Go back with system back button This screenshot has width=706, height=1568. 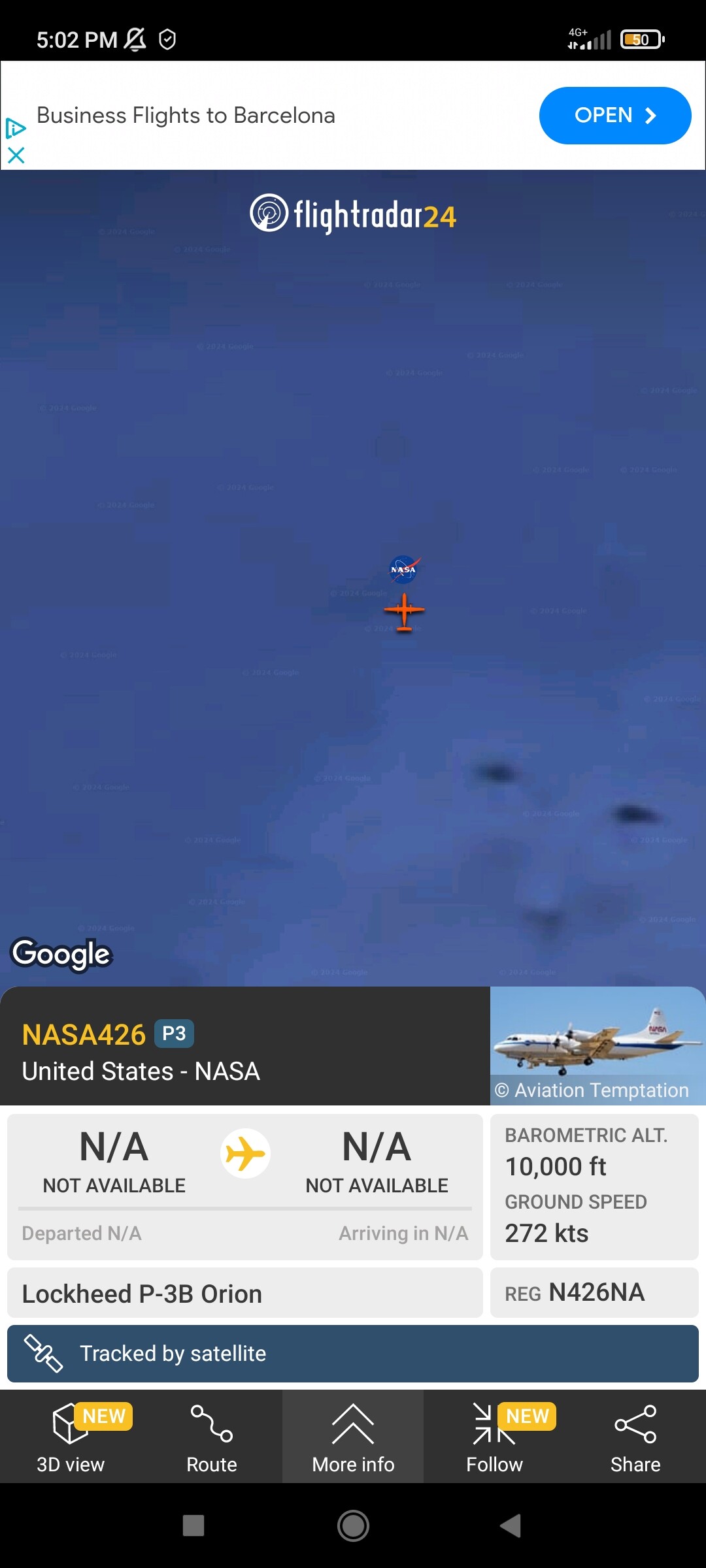point(511,1526)
